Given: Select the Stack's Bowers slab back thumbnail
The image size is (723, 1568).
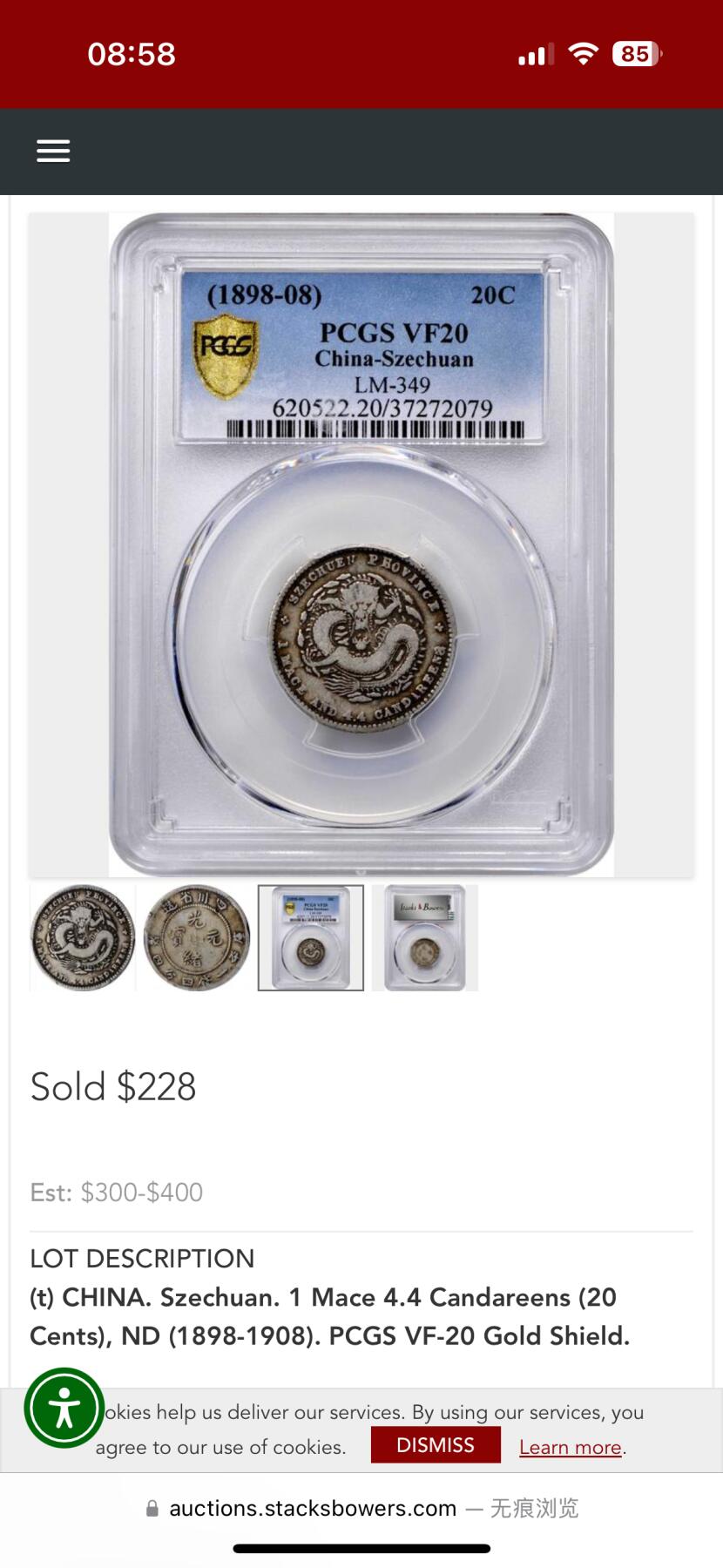Looking at the screenshot, I should point(425,938).
